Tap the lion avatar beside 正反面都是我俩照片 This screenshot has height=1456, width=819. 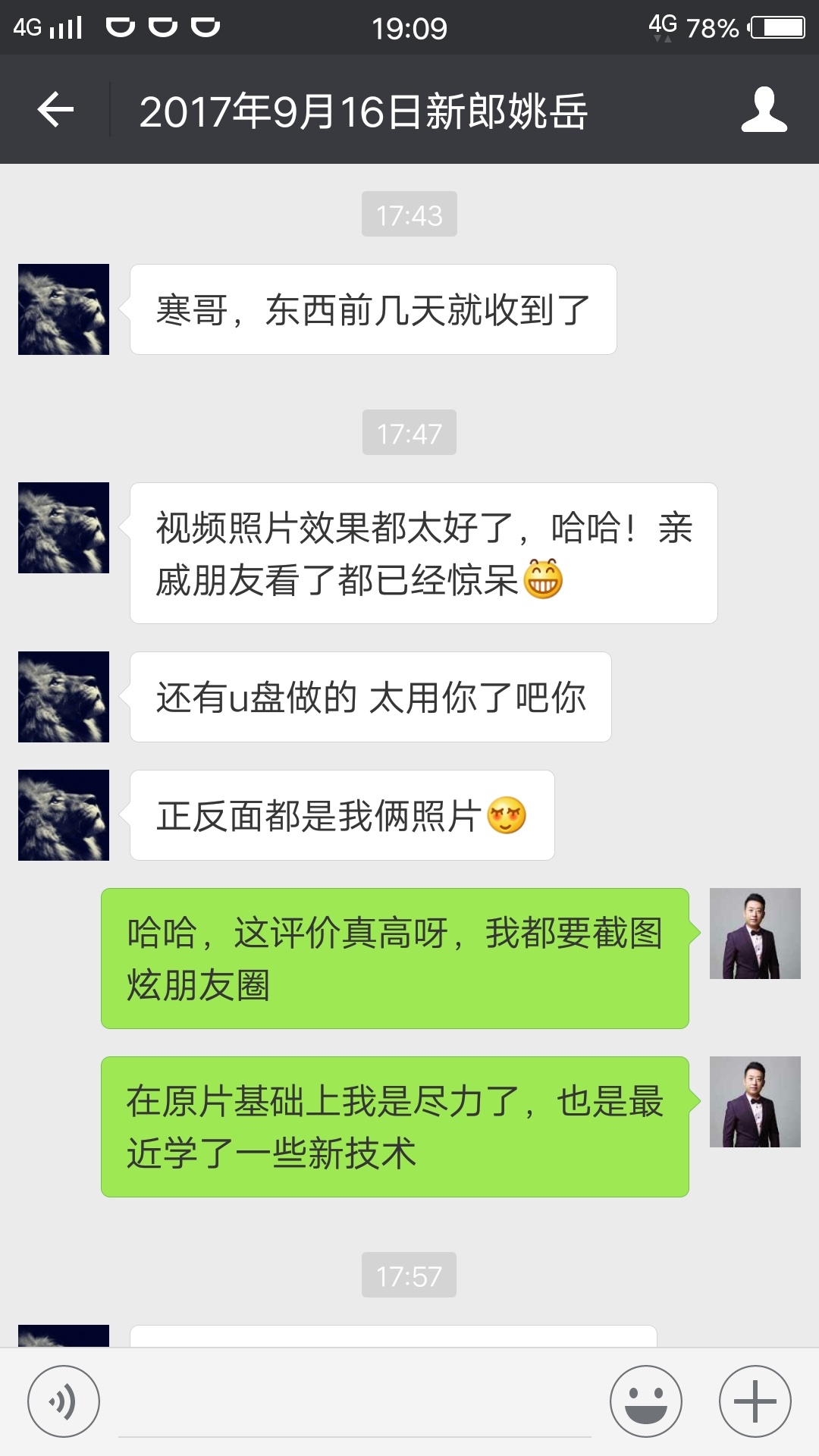point(64,815)
